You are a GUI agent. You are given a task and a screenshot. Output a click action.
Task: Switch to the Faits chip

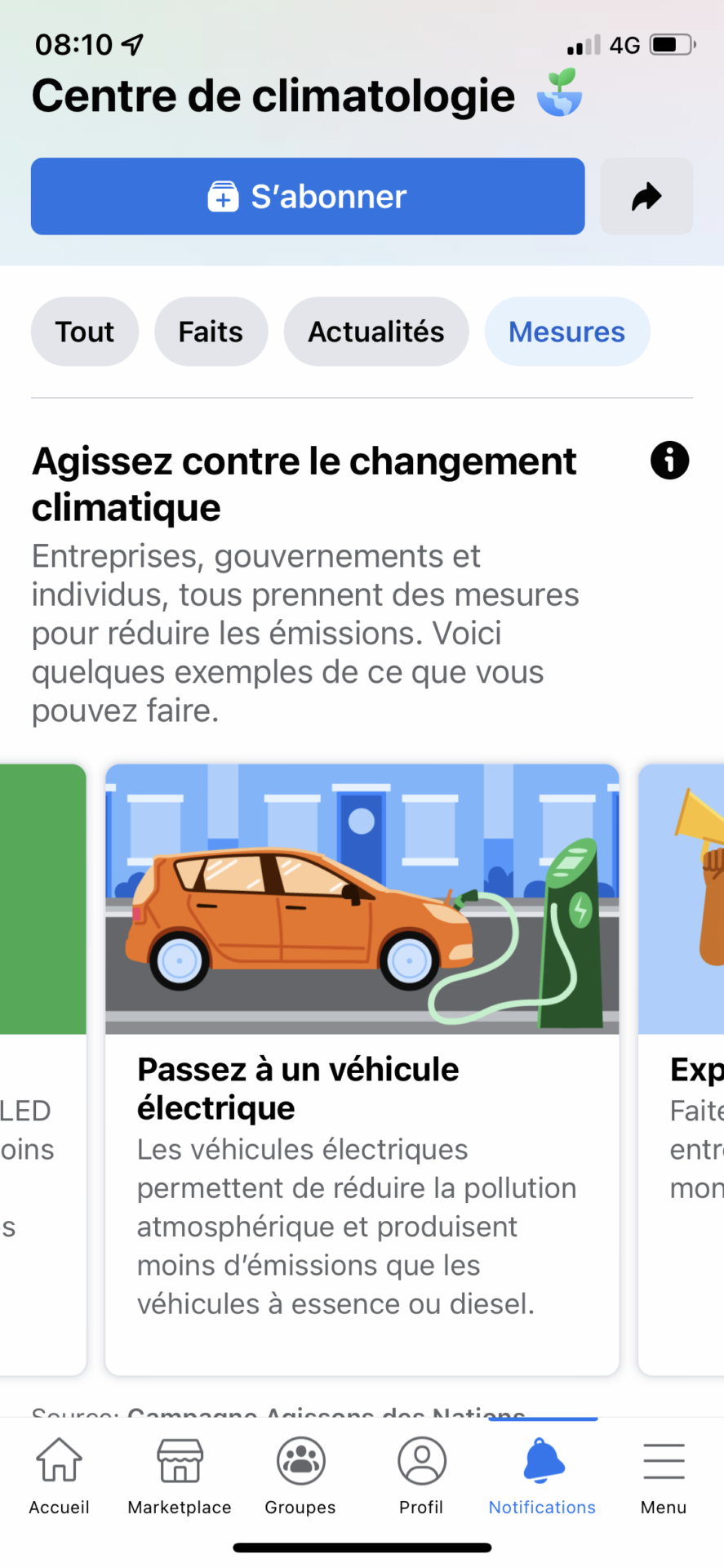click(x=211, y=332)
